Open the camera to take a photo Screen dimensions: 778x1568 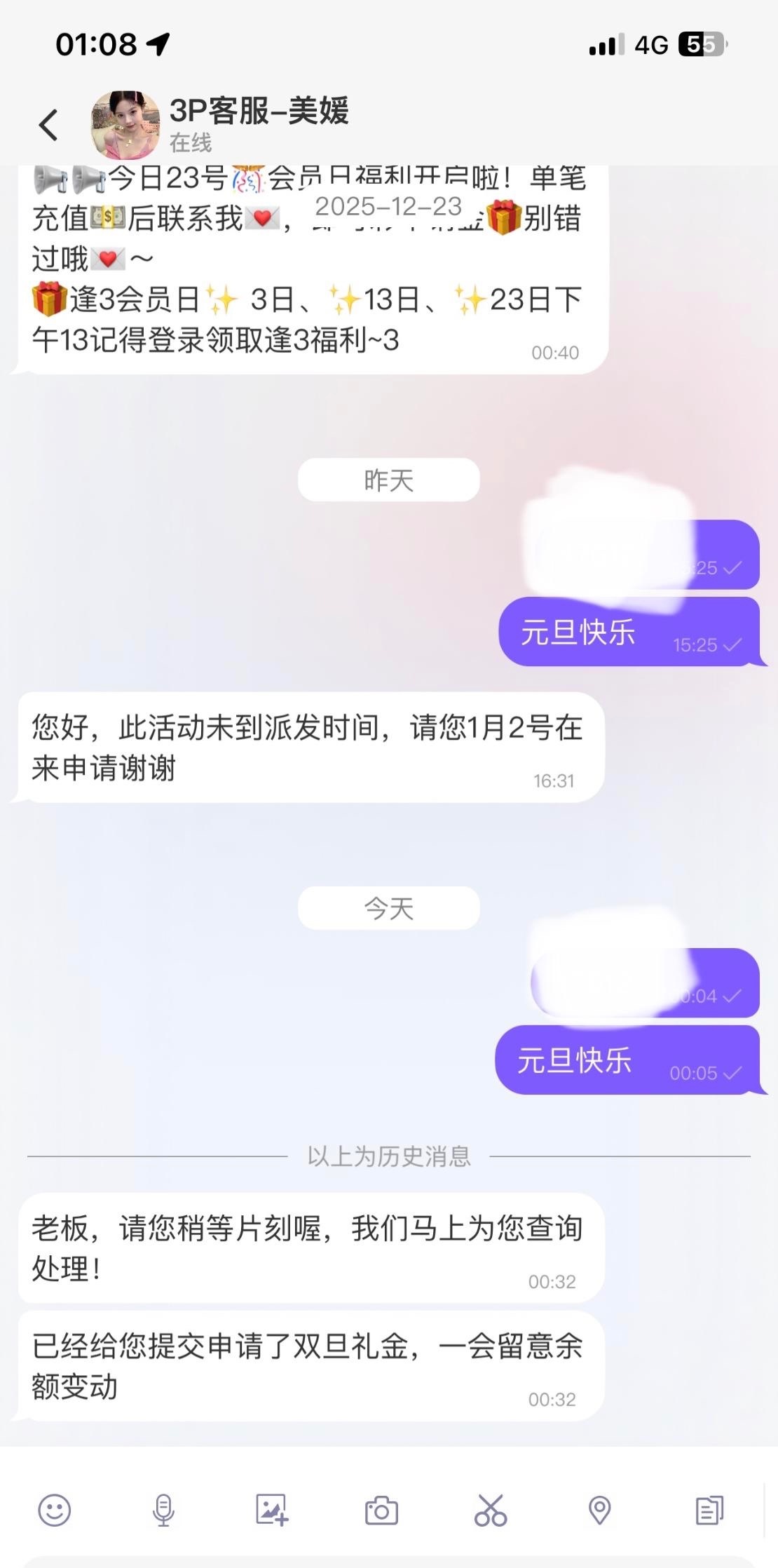click(x=381, y=1510)
